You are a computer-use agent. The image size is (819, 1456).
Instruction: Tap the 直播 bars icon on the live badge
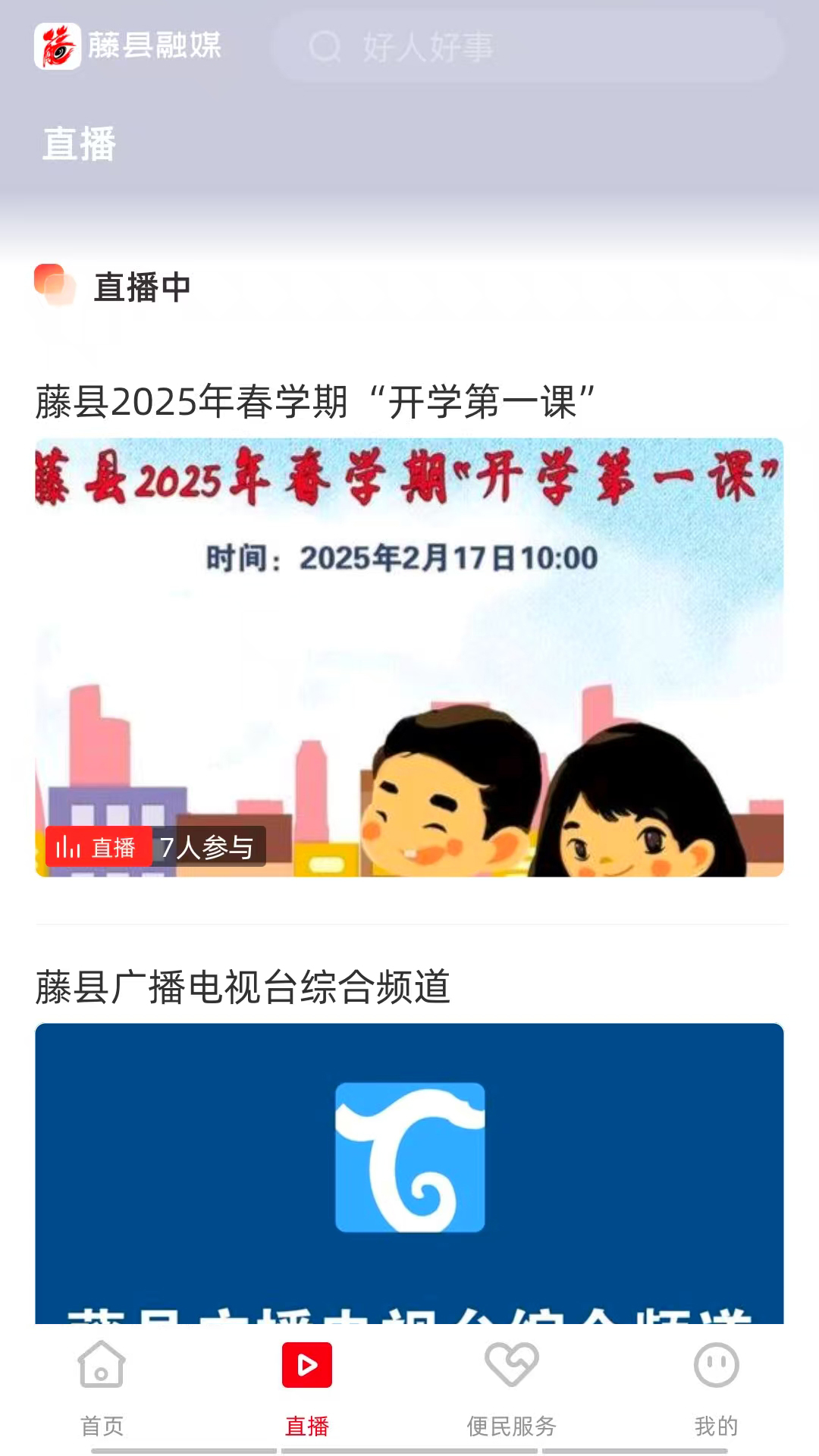pyautogui.click(x=70, y=847)
